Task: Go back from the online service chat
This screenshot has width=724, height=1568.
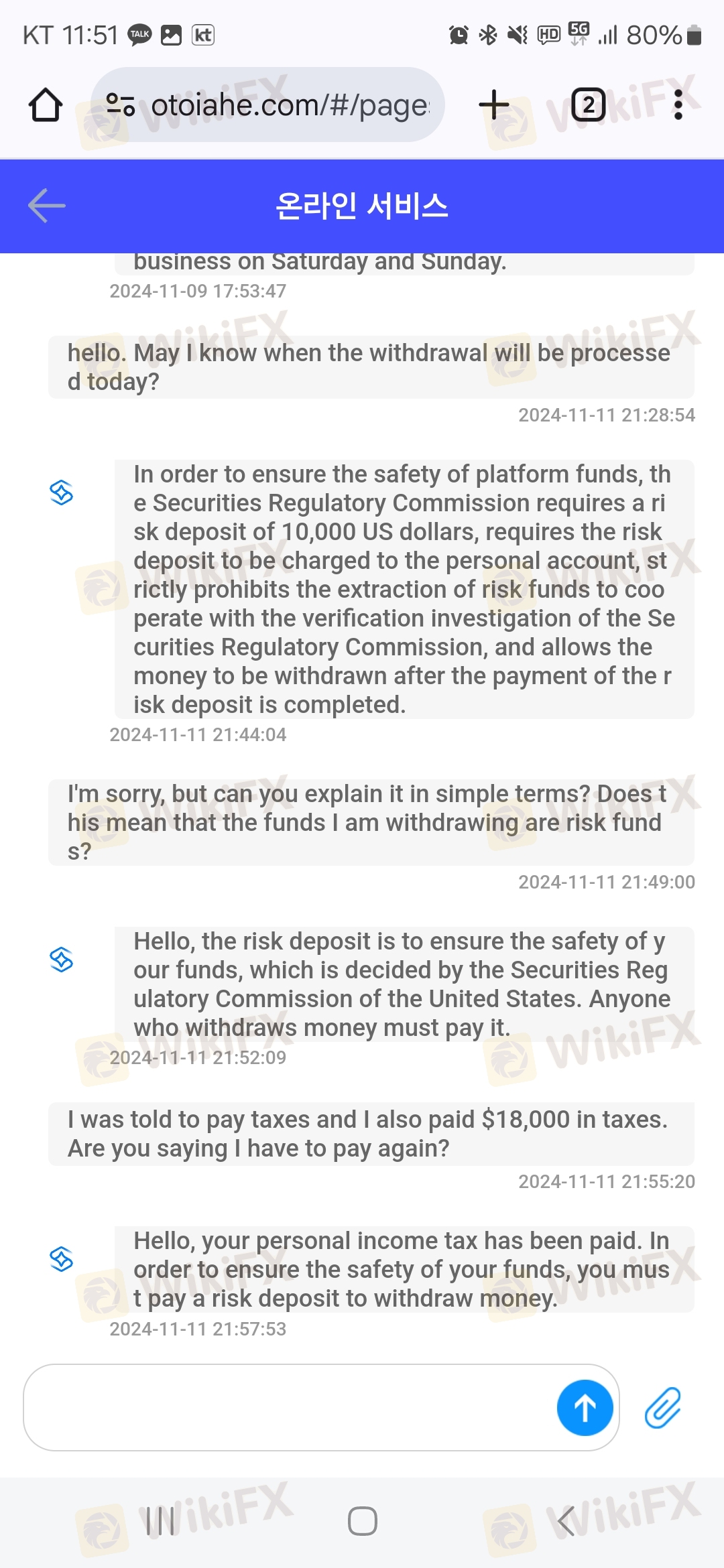Action: coord(47,205)
